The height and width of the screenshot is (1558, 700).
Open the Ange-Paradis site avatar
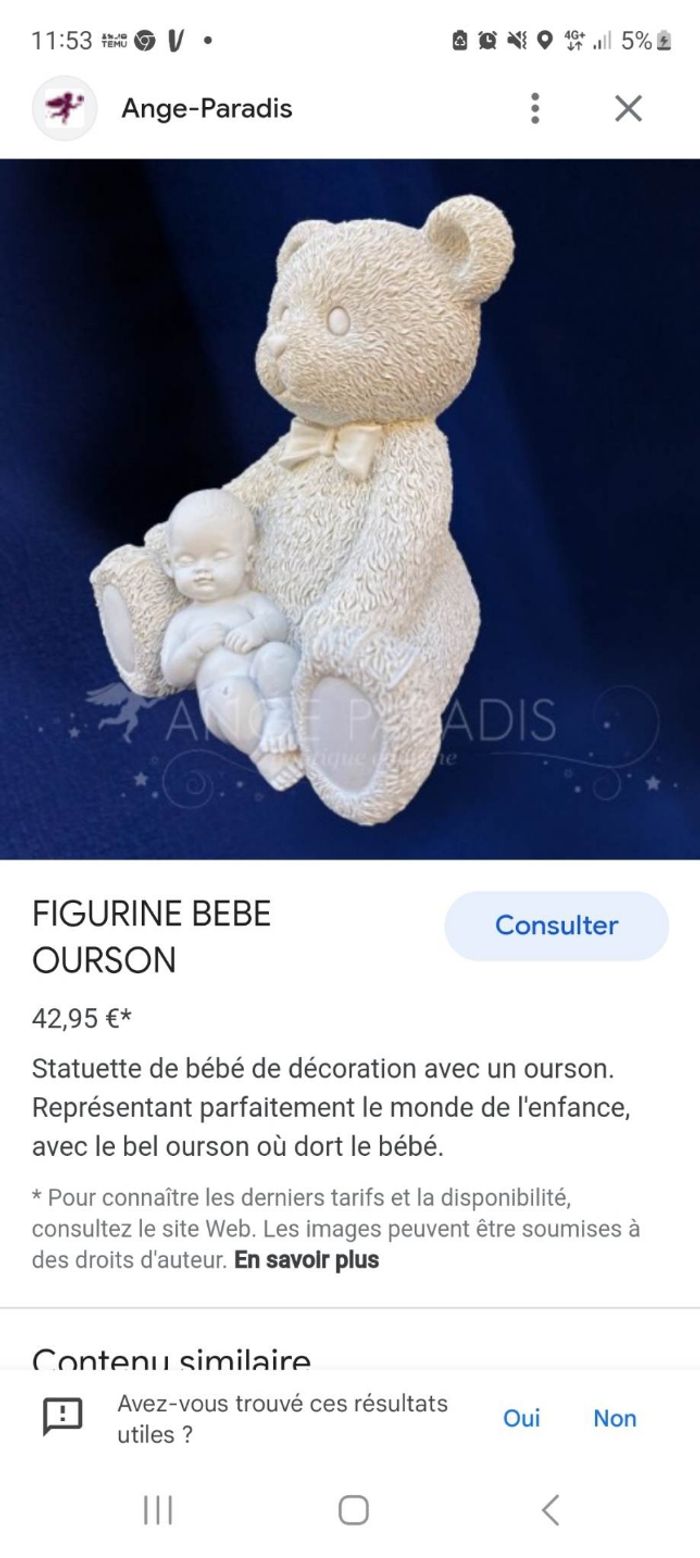[65, 108]
